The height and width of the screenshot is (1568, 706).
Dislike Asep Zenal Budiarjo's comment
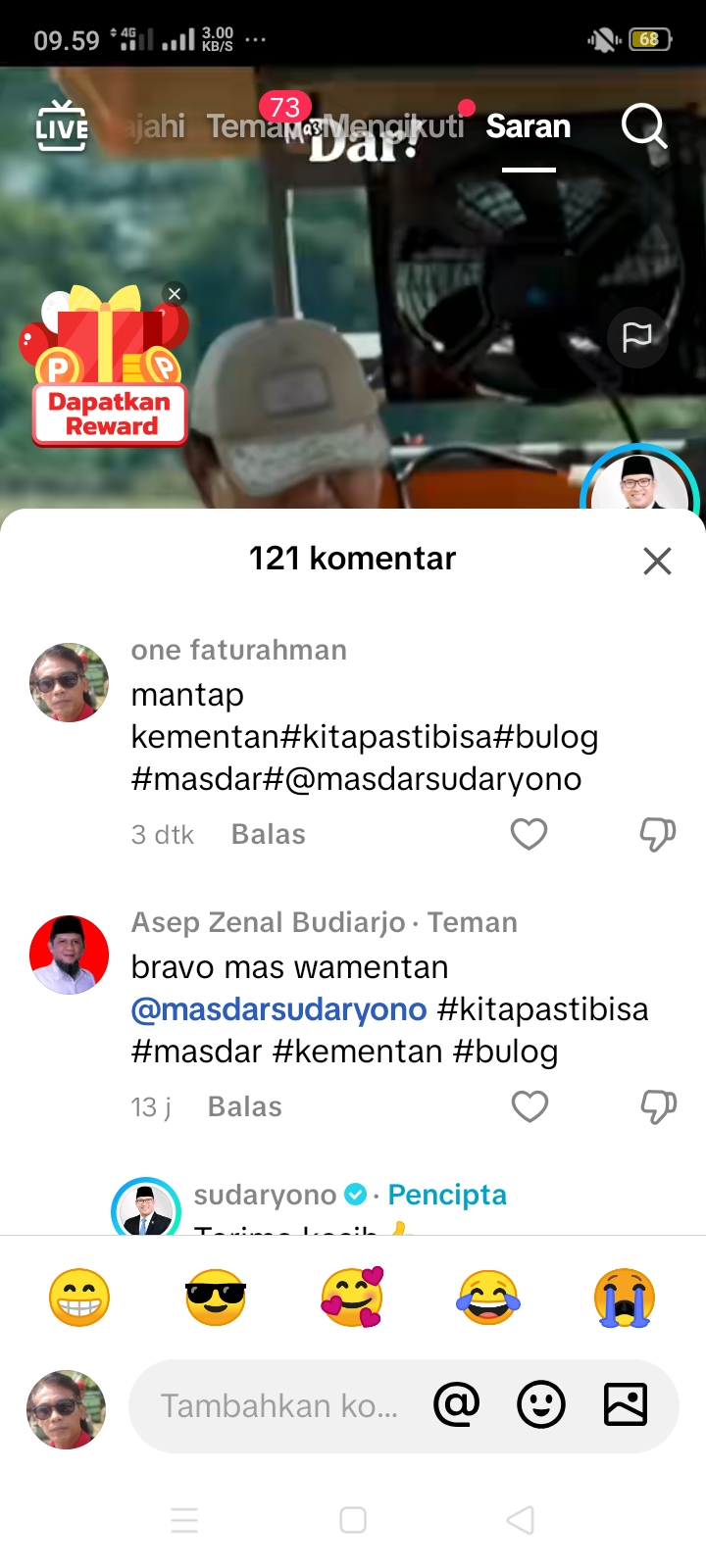point(659,1106)
